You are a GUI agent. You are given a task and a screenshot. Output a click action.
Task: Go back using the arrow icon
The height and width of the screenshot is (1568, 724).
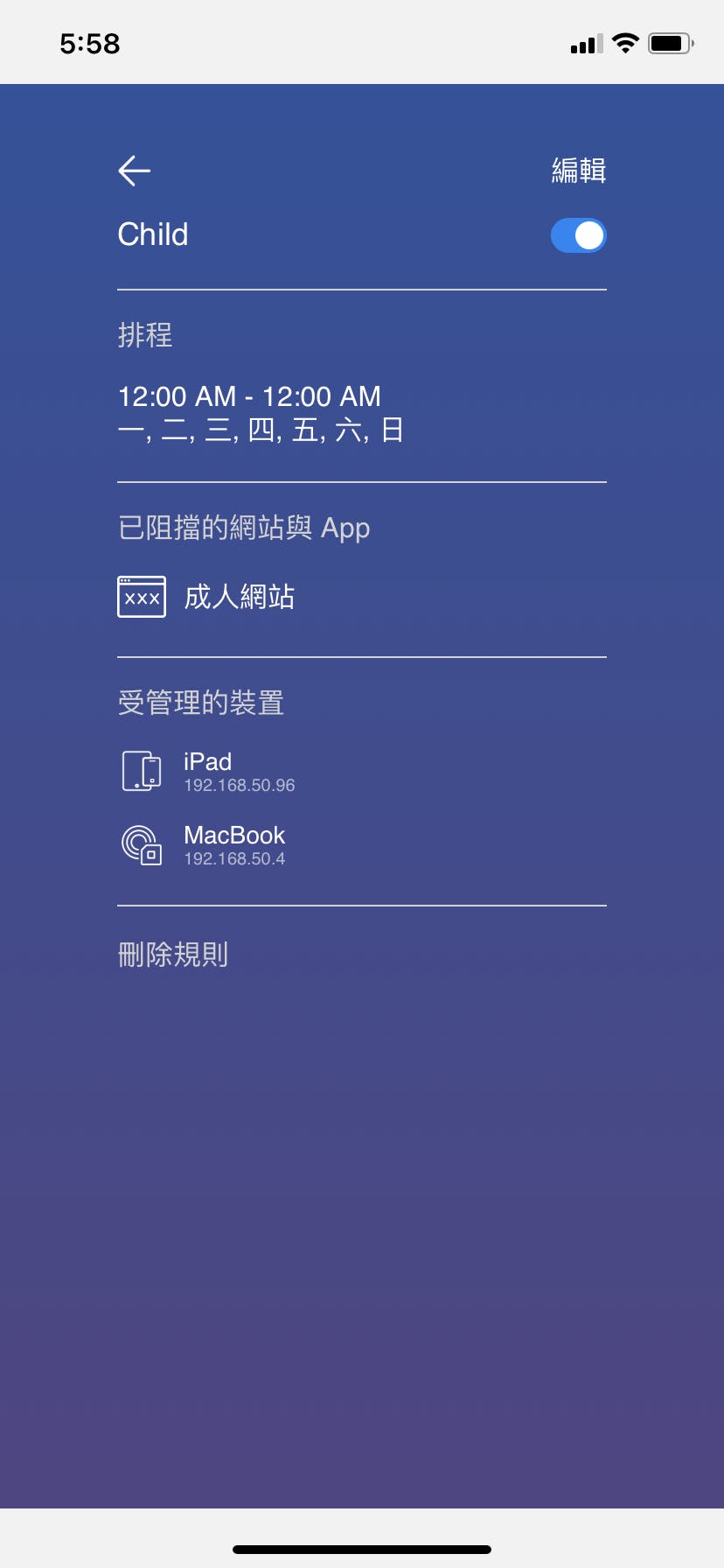point(135,171)
